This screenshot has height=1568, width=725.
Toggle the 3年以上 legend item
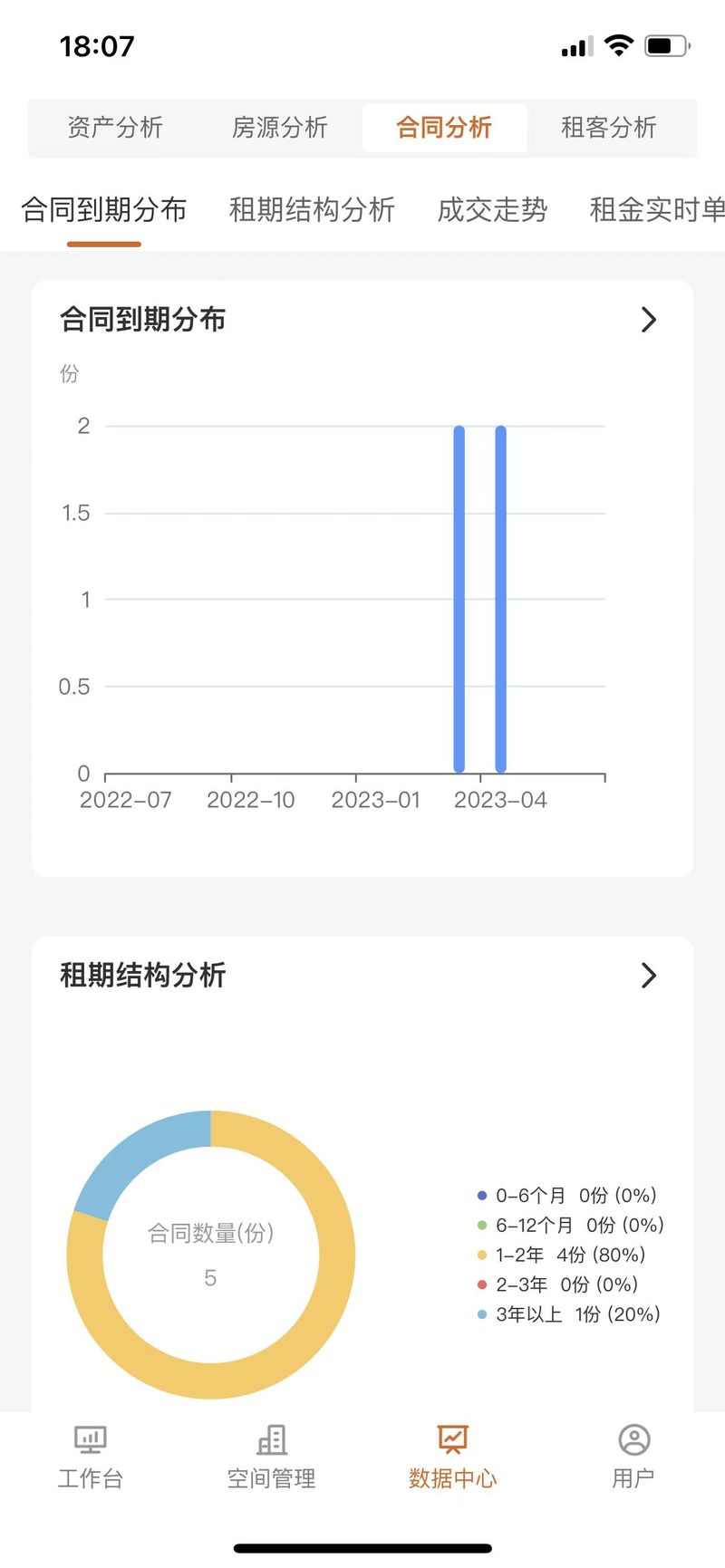pyautogui.click(x=569, y=1314)
